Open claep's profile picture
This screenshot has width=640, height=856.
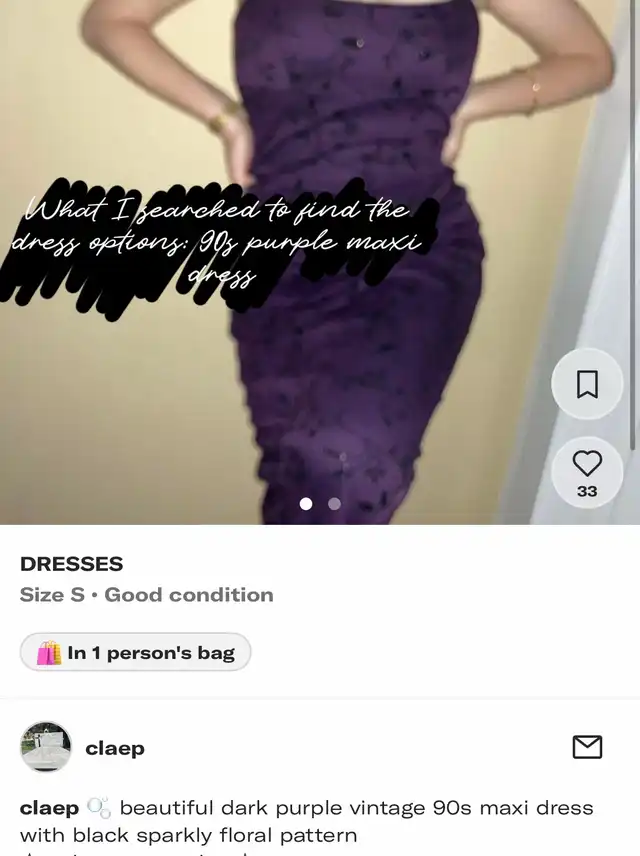[x=46, y=747]
